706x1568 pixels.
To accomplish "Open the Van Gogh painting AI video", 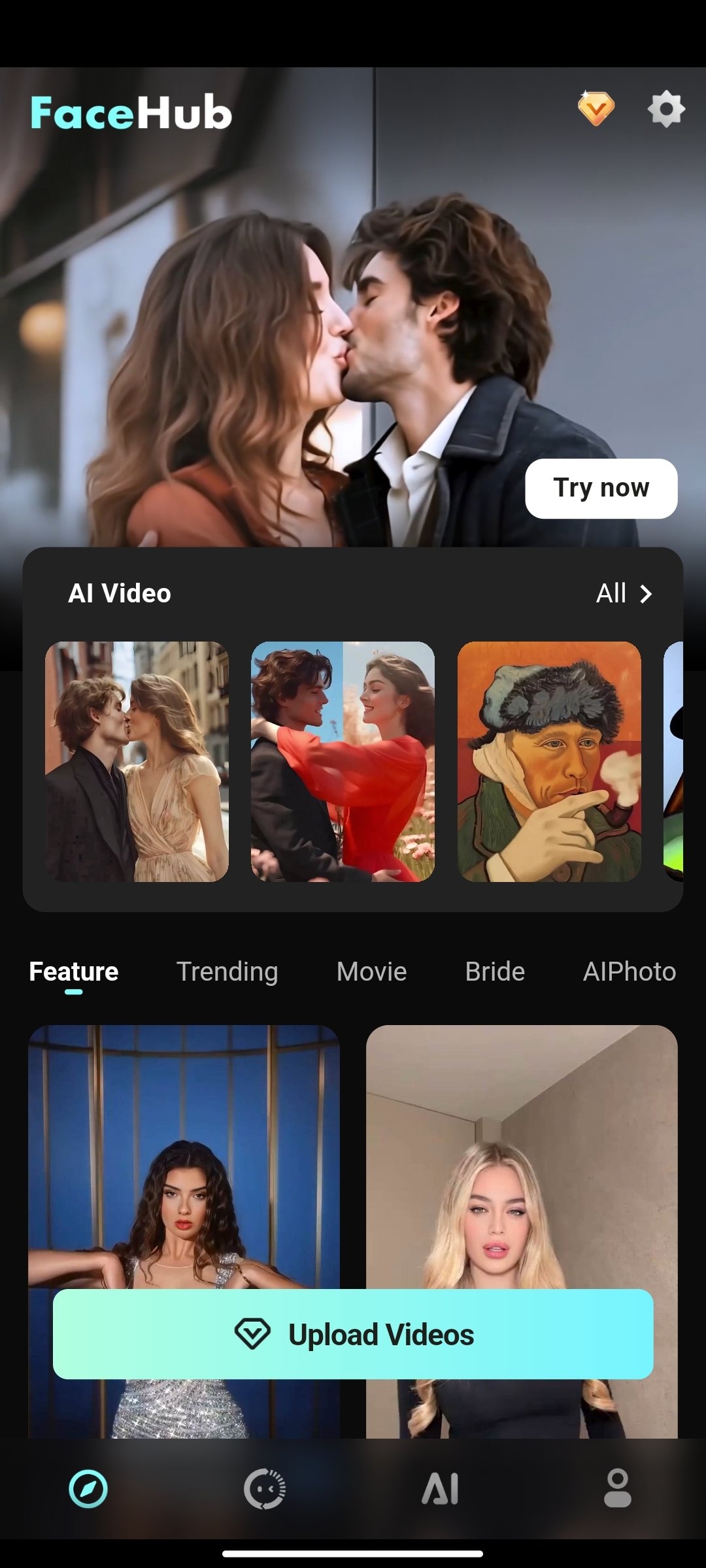I will [549, 761].
